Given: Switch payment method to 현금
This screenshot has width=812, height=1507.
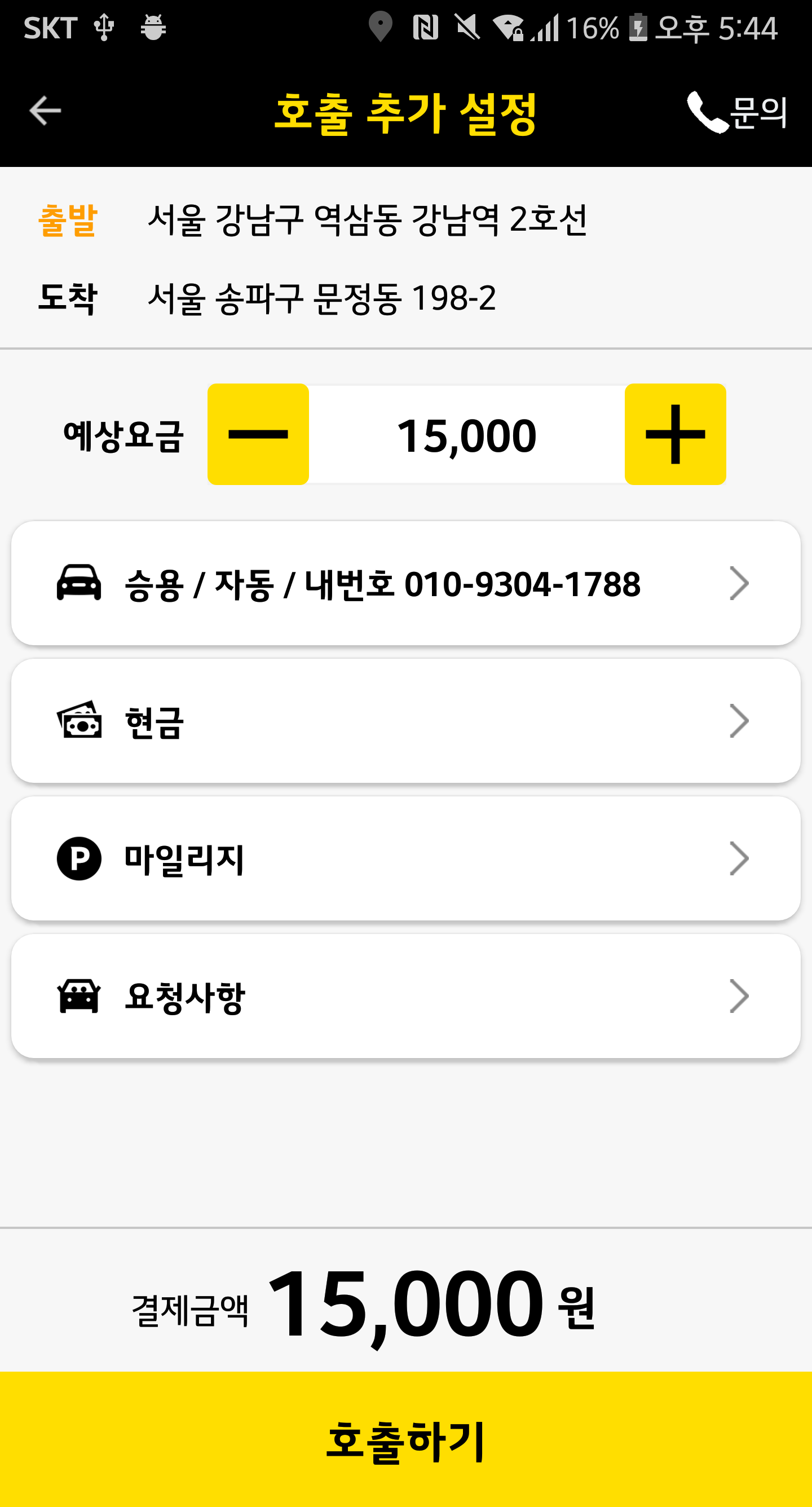Looking at the screenshot, I should 406,723.
